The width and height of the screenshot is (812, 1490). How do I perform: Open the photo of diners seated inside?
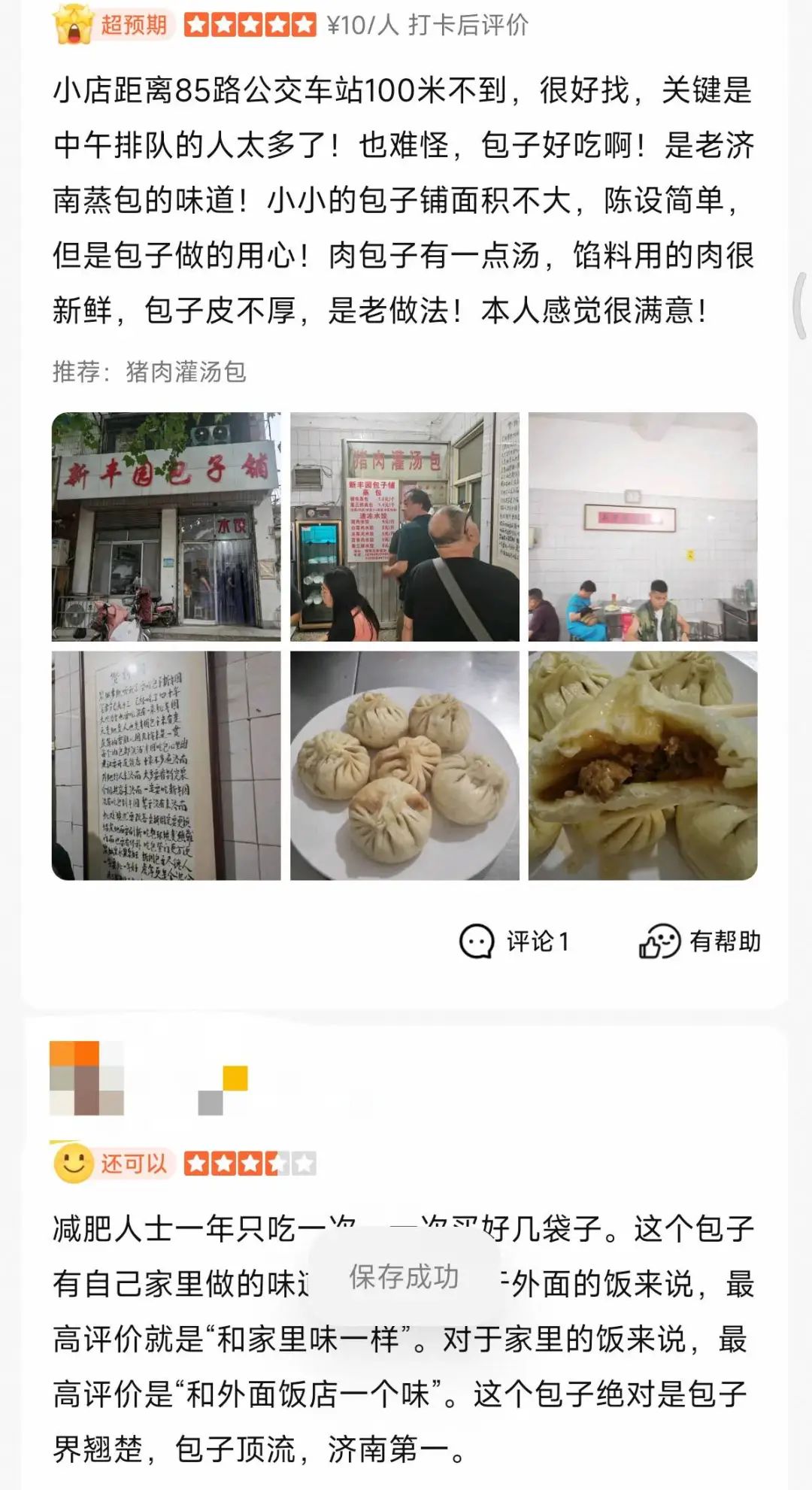(x=643, y=527)
